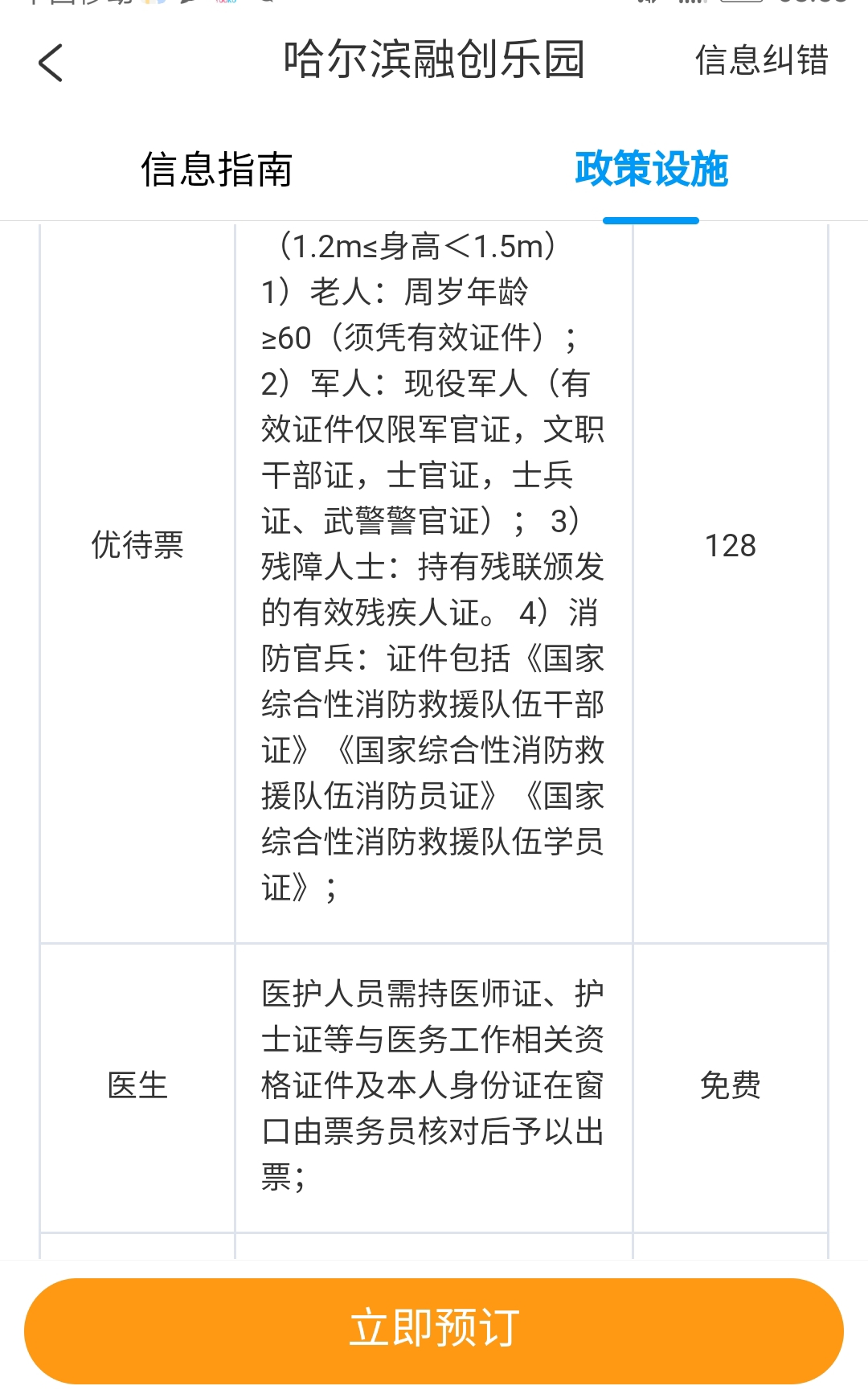Open 信息纠错 to report incorrect info

pos(761,61)
